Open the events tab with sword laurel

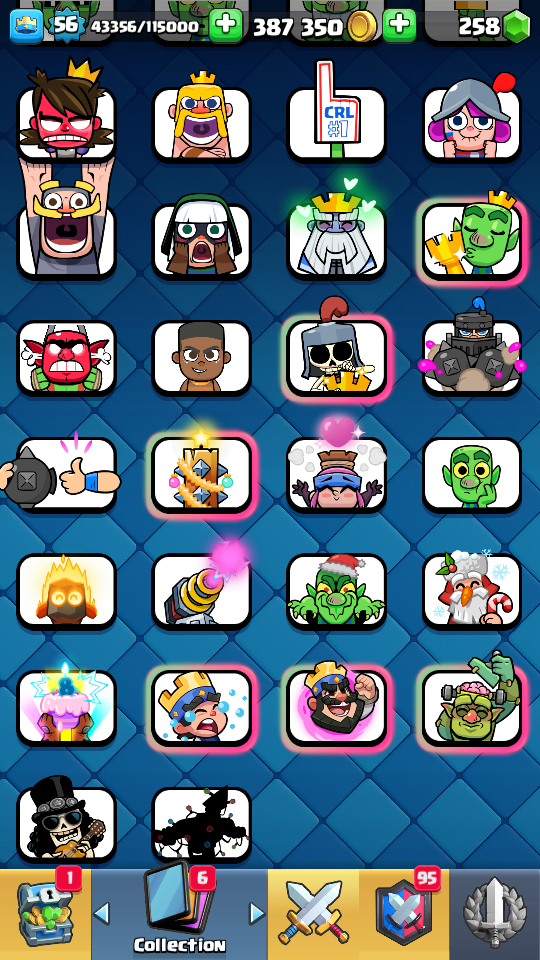(495, 914)
